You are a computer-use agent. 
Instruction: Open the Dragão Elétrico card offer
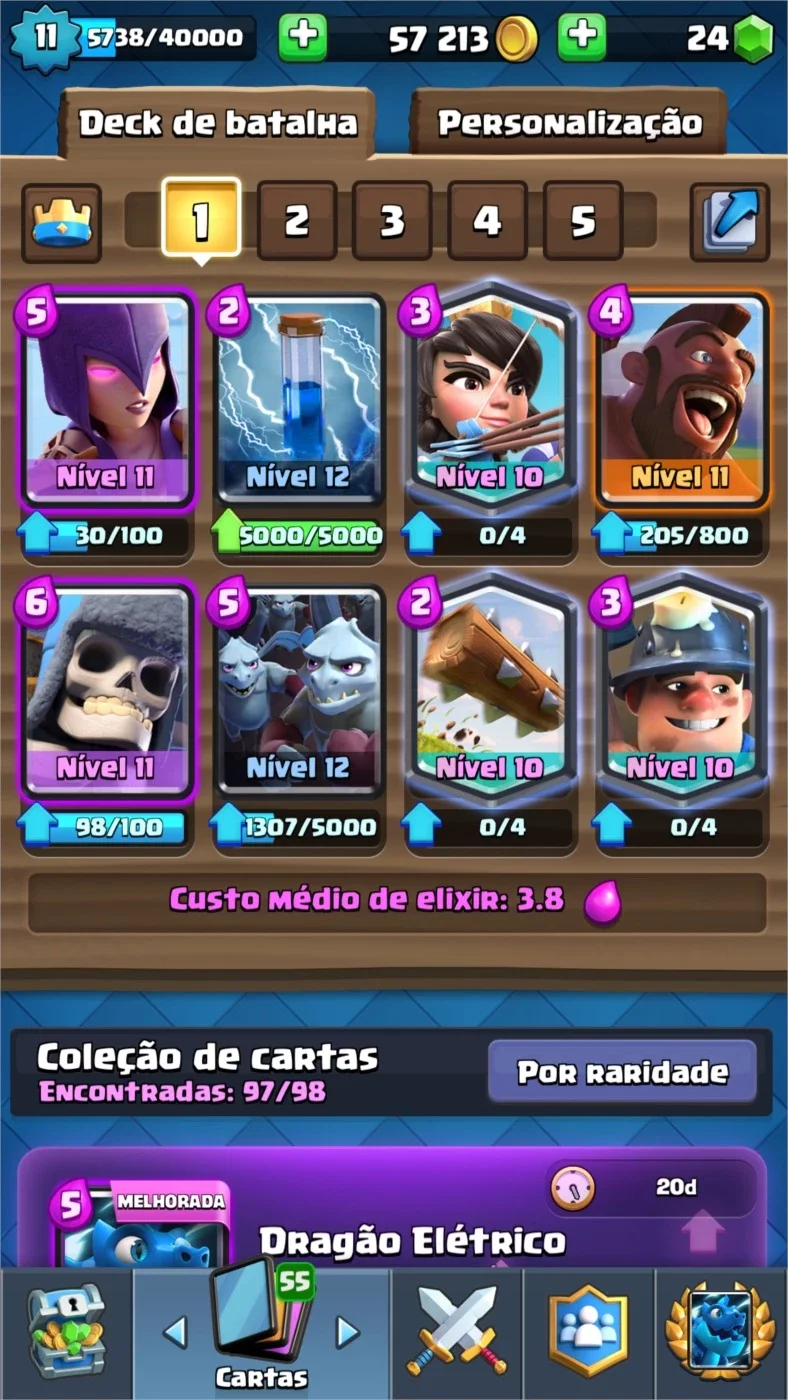(x=392, y=1208)
